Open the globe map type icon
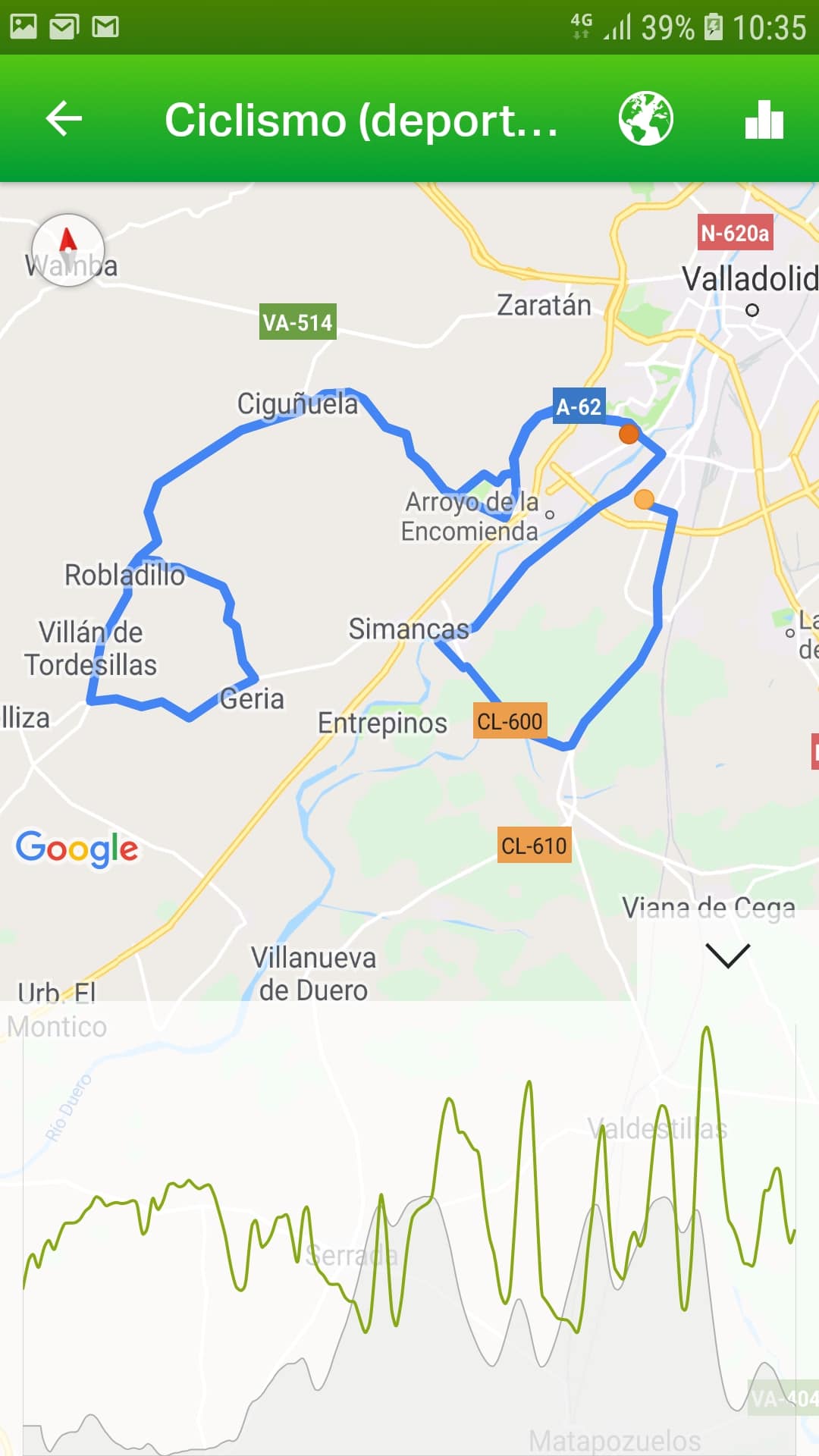 point(645,119)
